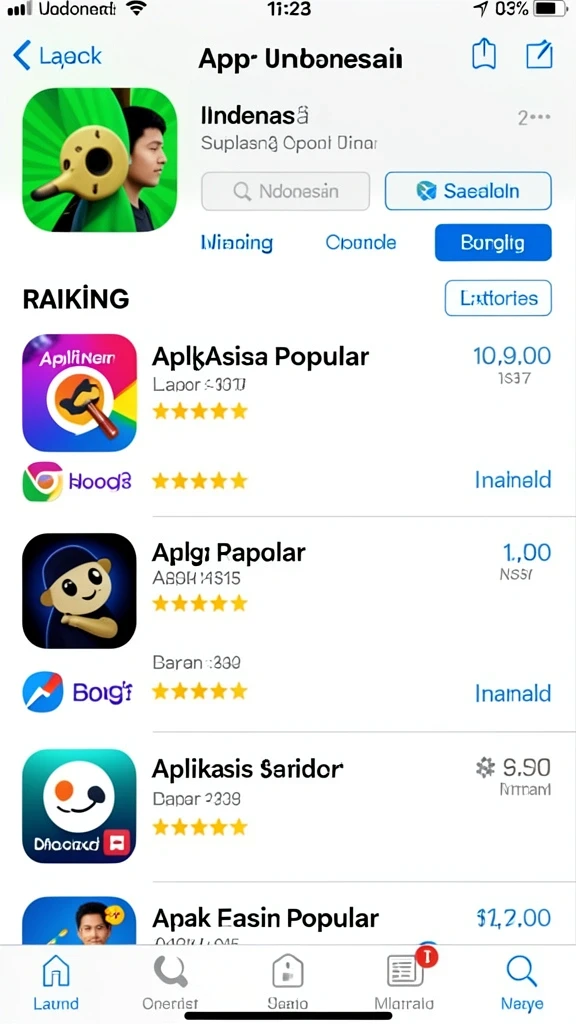This screenshot has height=1024, width=576.
Task: Tap the Ndonesan search field
Action: point(285,191)
